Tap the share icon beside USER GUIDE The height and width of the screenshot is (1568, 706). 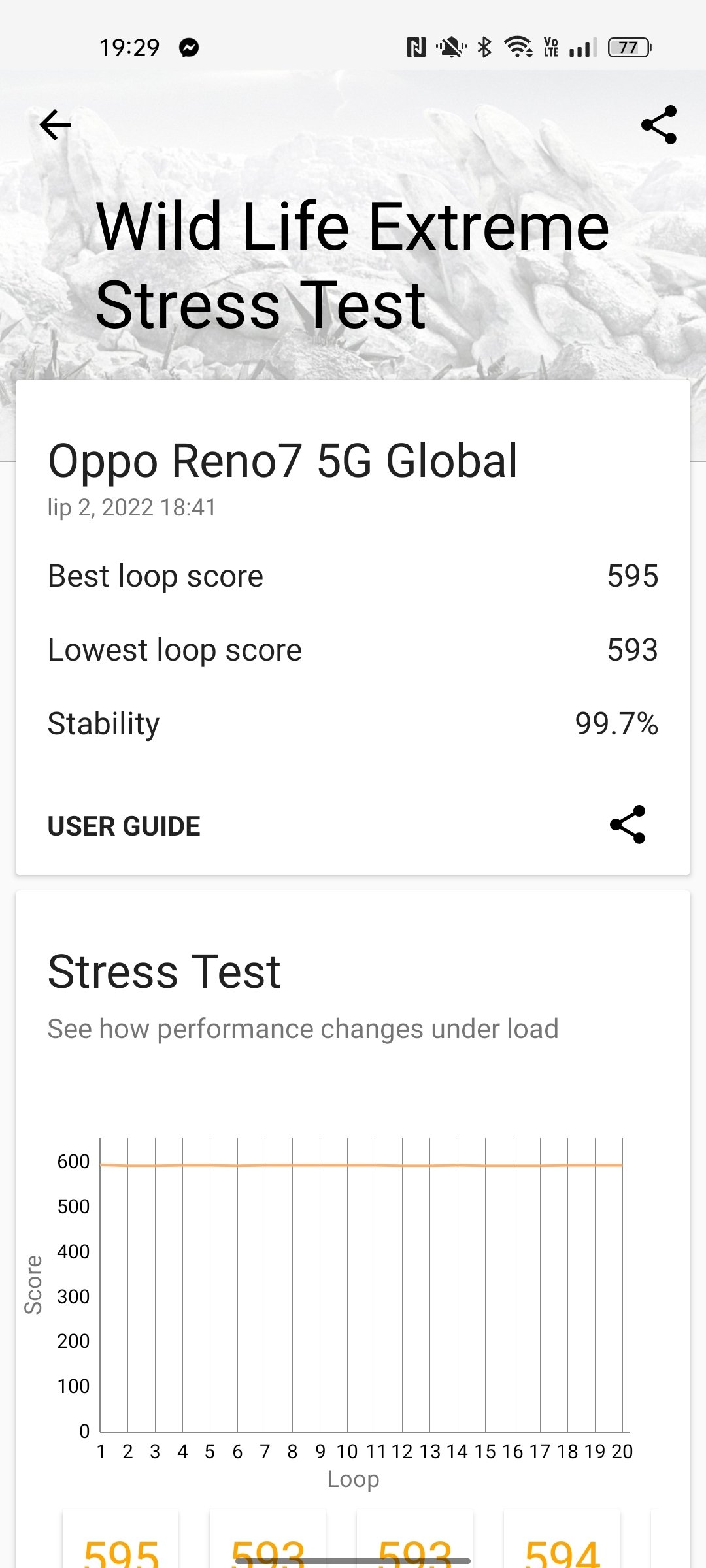pos(628,825)
